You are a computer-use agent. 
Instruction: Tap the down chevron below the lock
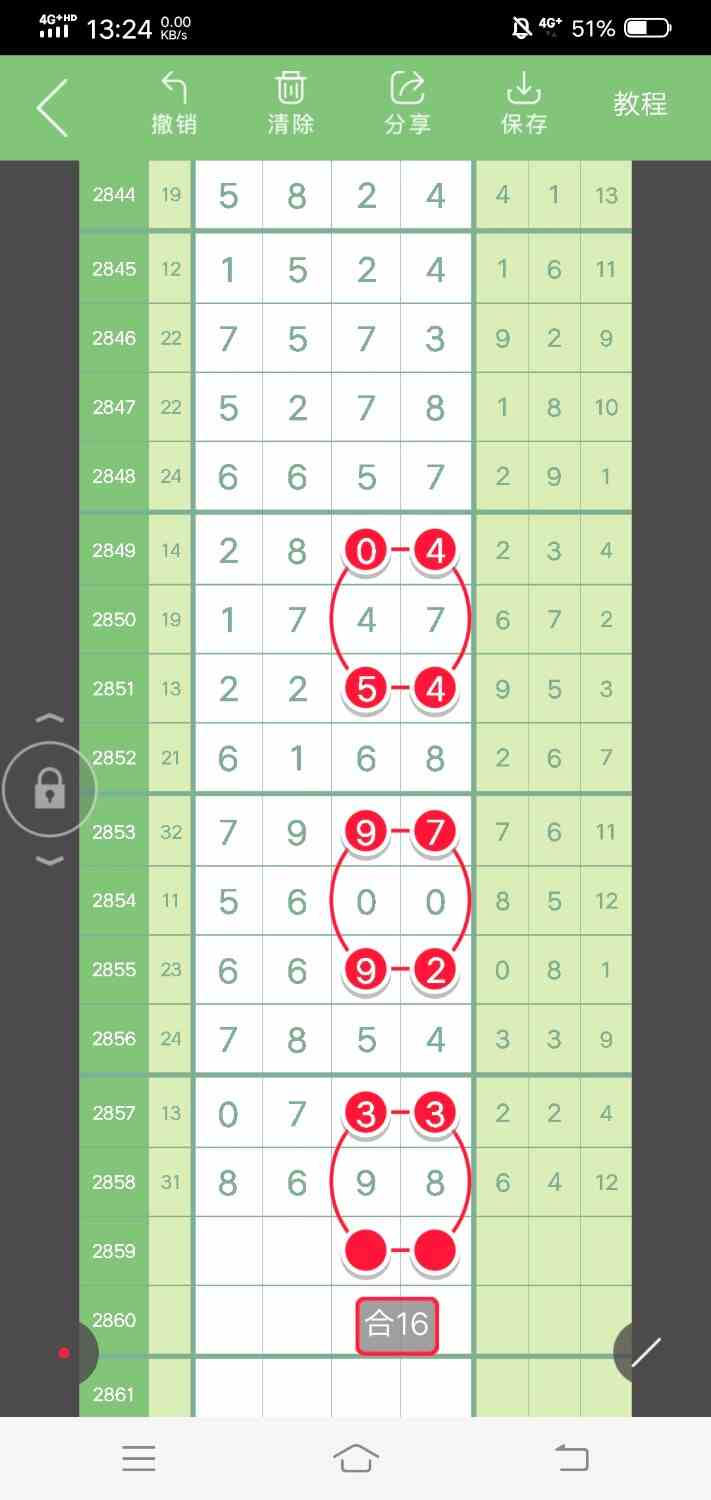(50, 861)
